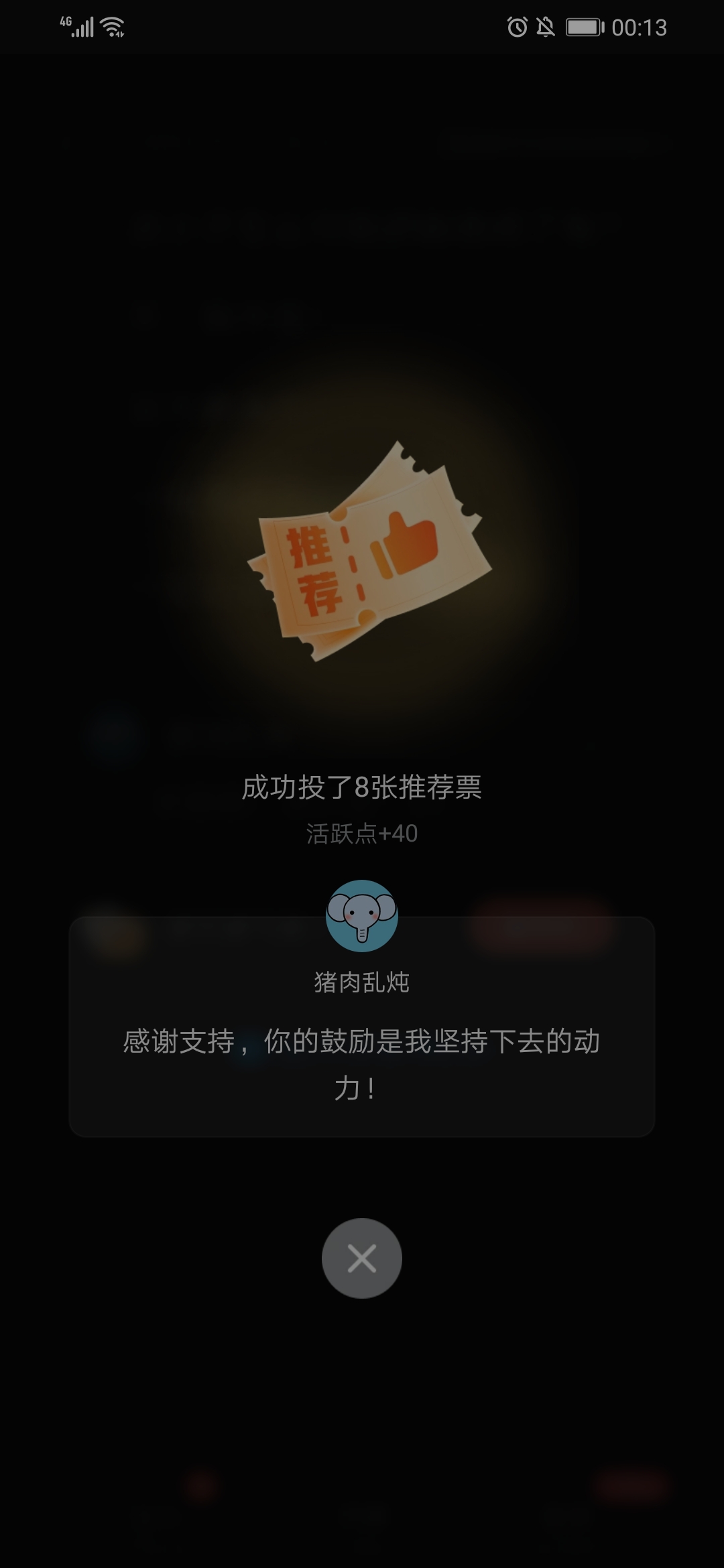Dismiss the recommendation ticket success popup
The height and width of the screenshot is (1568, 724).
point(362,1258)
